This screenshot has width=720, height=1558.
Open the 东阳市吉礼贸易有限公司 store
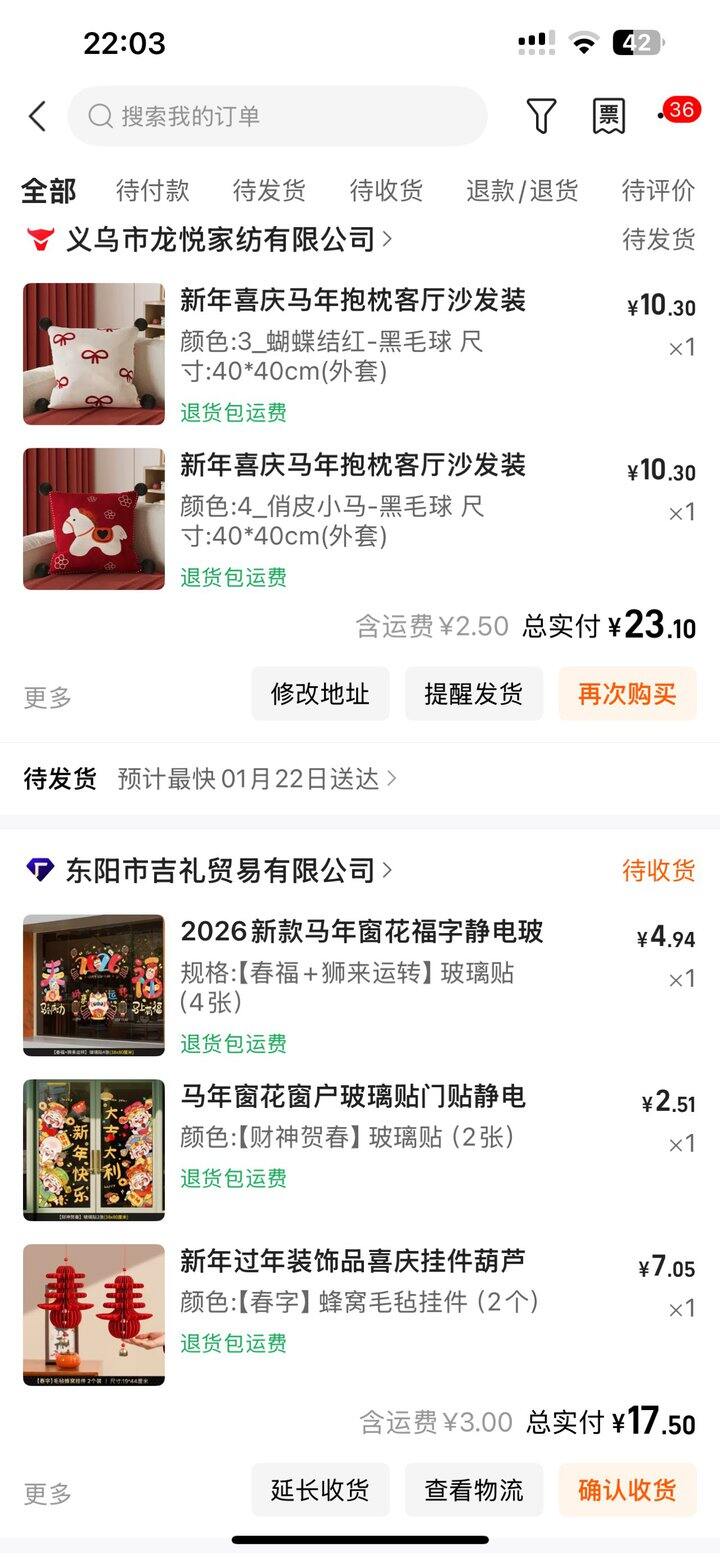[x=220, y=871]
